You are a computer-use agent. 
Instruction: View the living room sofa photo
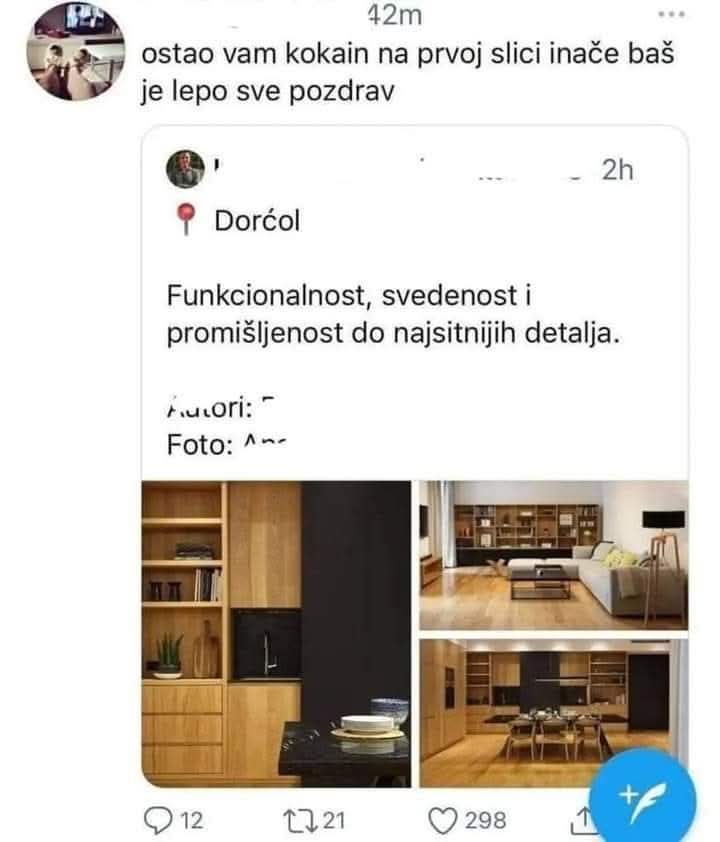pyautogui.click(x=553, y=553)
